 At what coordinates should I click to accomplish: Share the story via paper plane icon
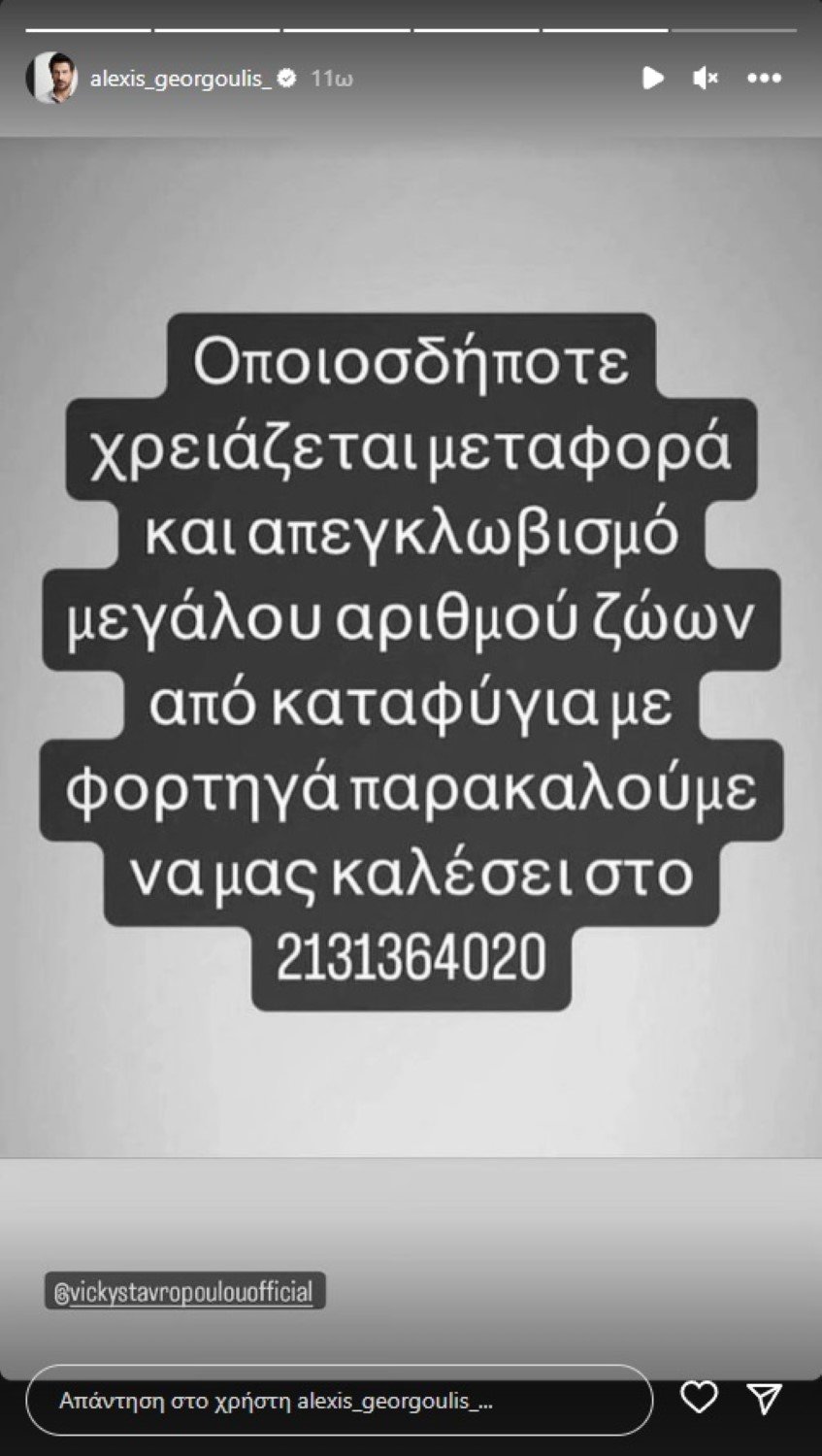[x=765, y=1398]
